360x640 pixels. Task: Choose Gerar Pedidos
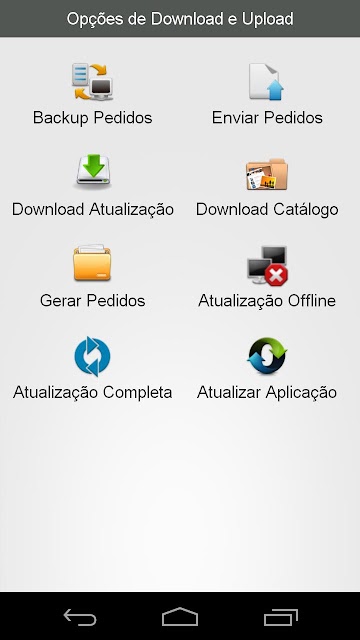[x=93, y=278]
